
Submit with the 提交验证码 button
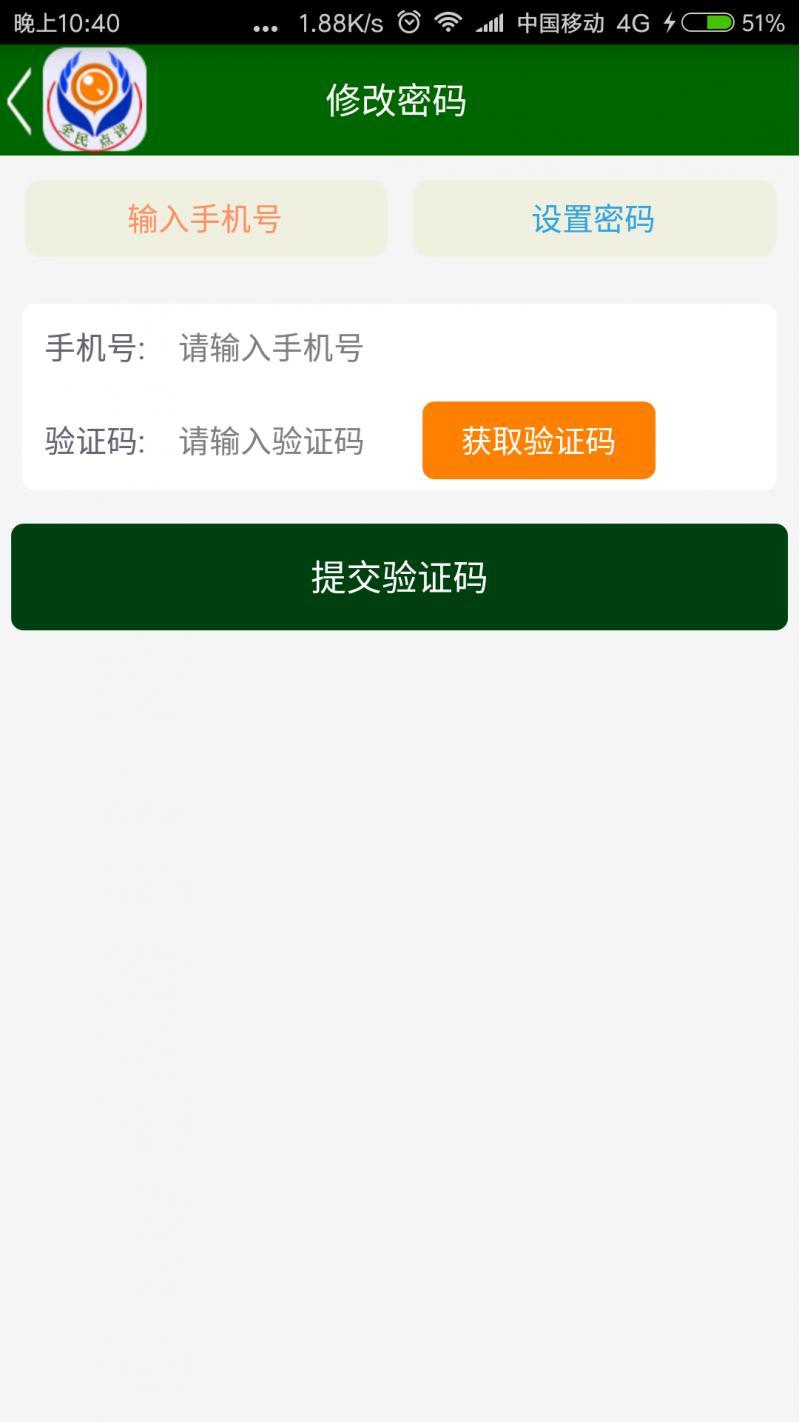pos(399,577)
